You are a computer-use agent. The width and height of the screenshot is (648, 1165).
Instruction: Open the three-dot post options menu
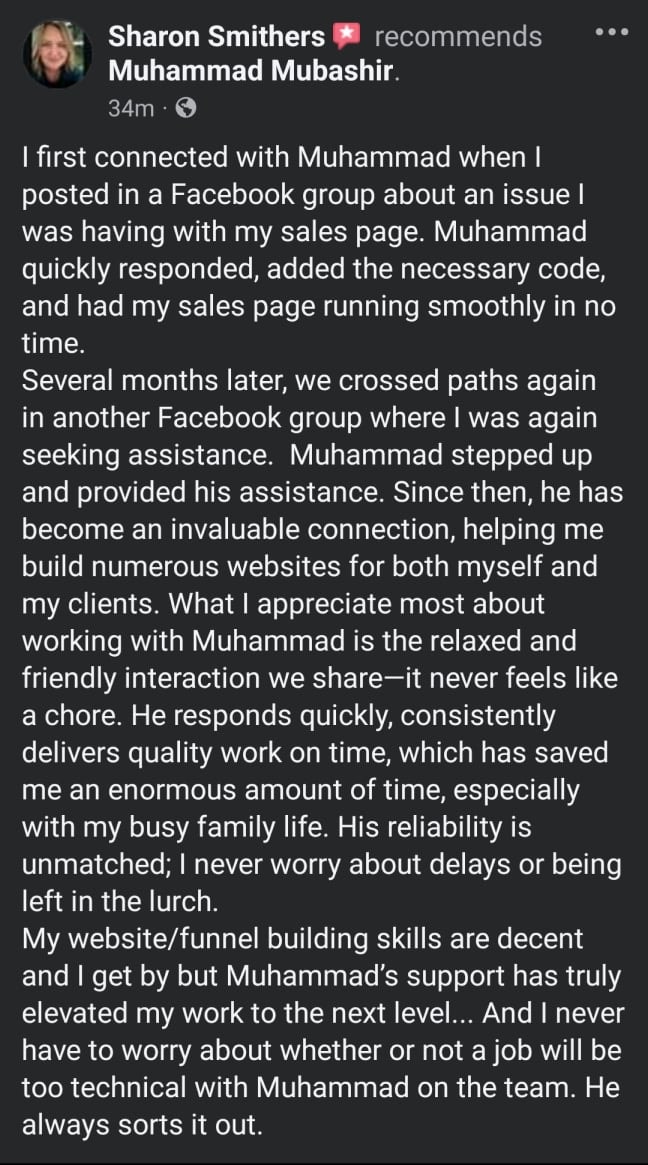coord(612,32)
